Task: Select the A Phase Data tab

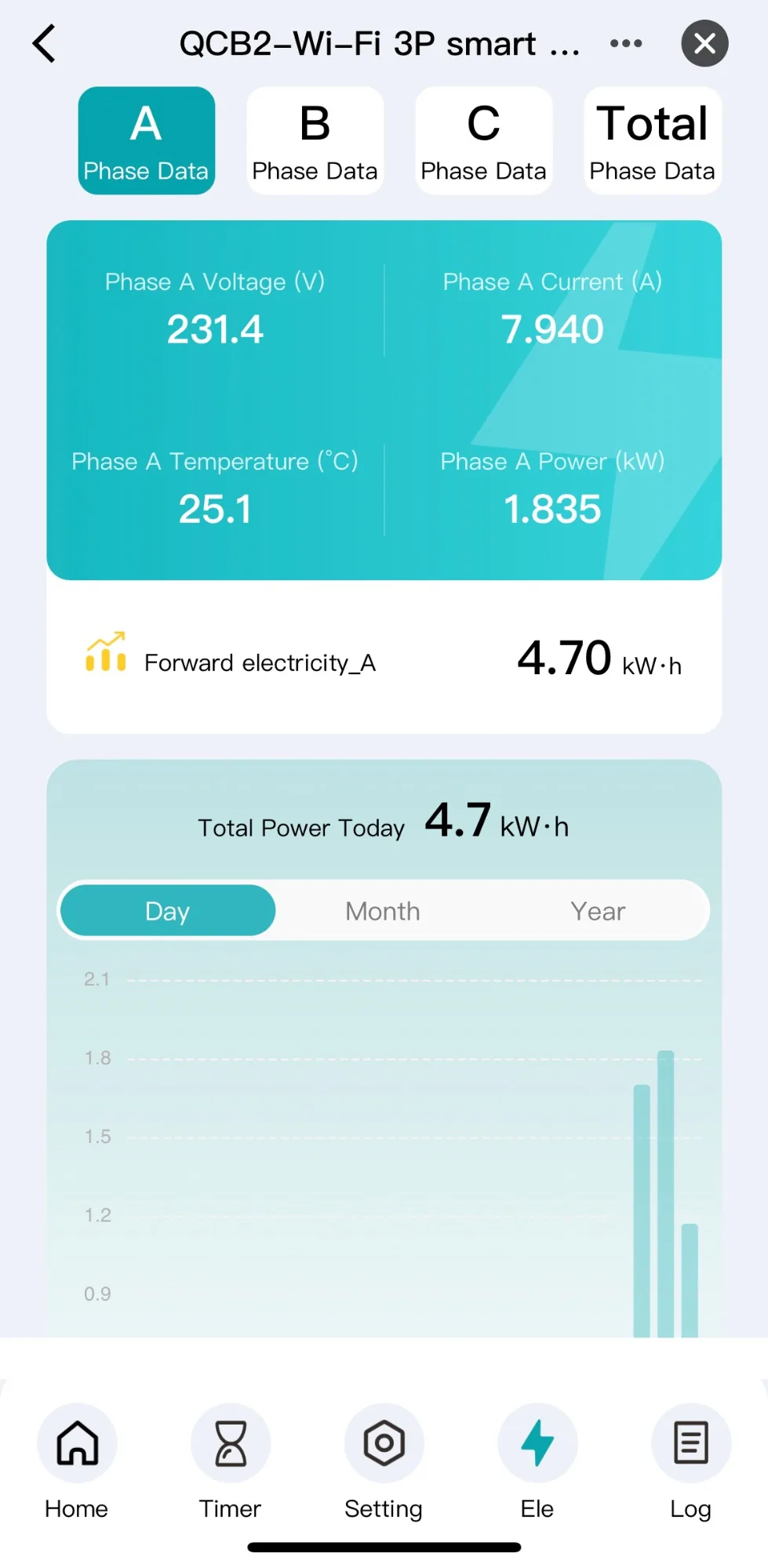Action: coord(147,140)
